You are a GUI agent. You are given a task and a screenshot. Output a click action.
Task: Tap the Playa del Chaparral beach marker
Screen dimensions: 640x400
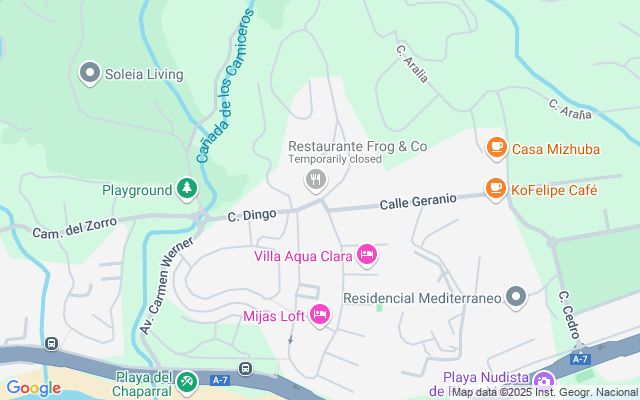(187, 381)
